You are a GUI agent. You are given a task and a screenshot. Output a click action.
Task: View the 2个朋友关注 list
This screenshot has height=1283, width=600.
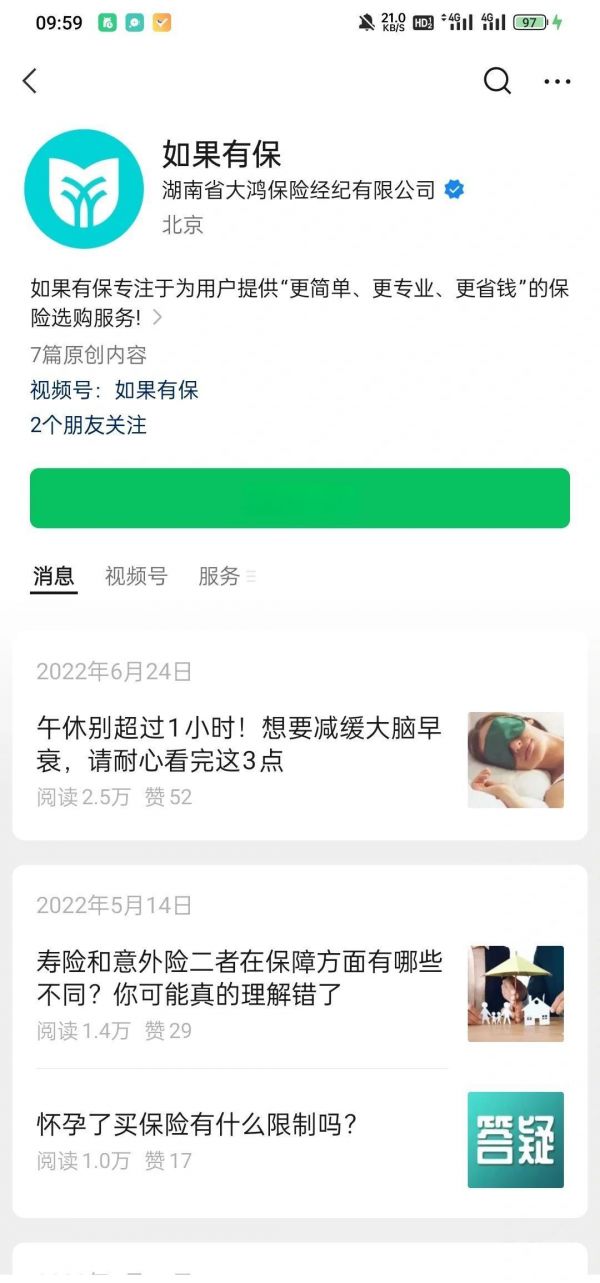coord(88,425)
